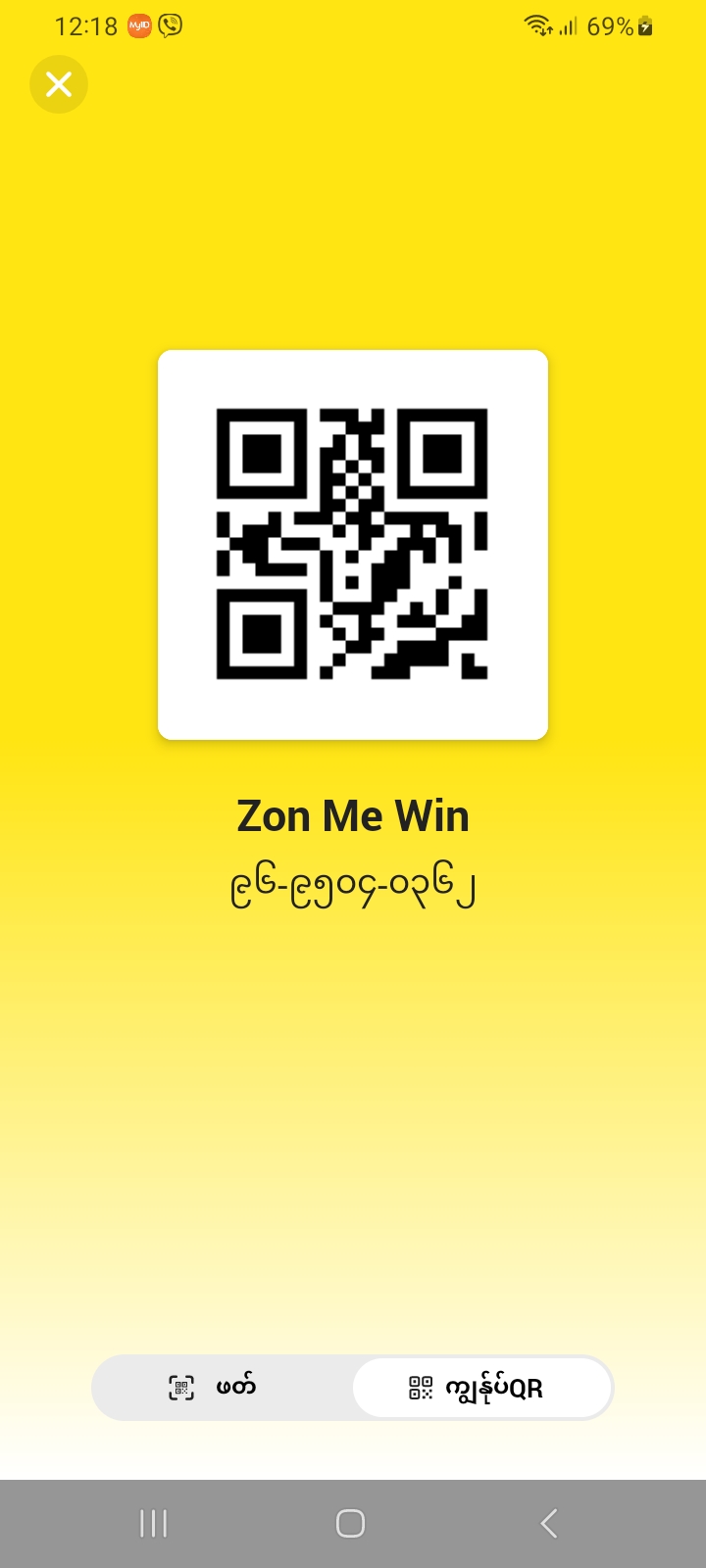706x1568 pixels.
Task: Close the QR code screen
Action: (x=59, y=85)
